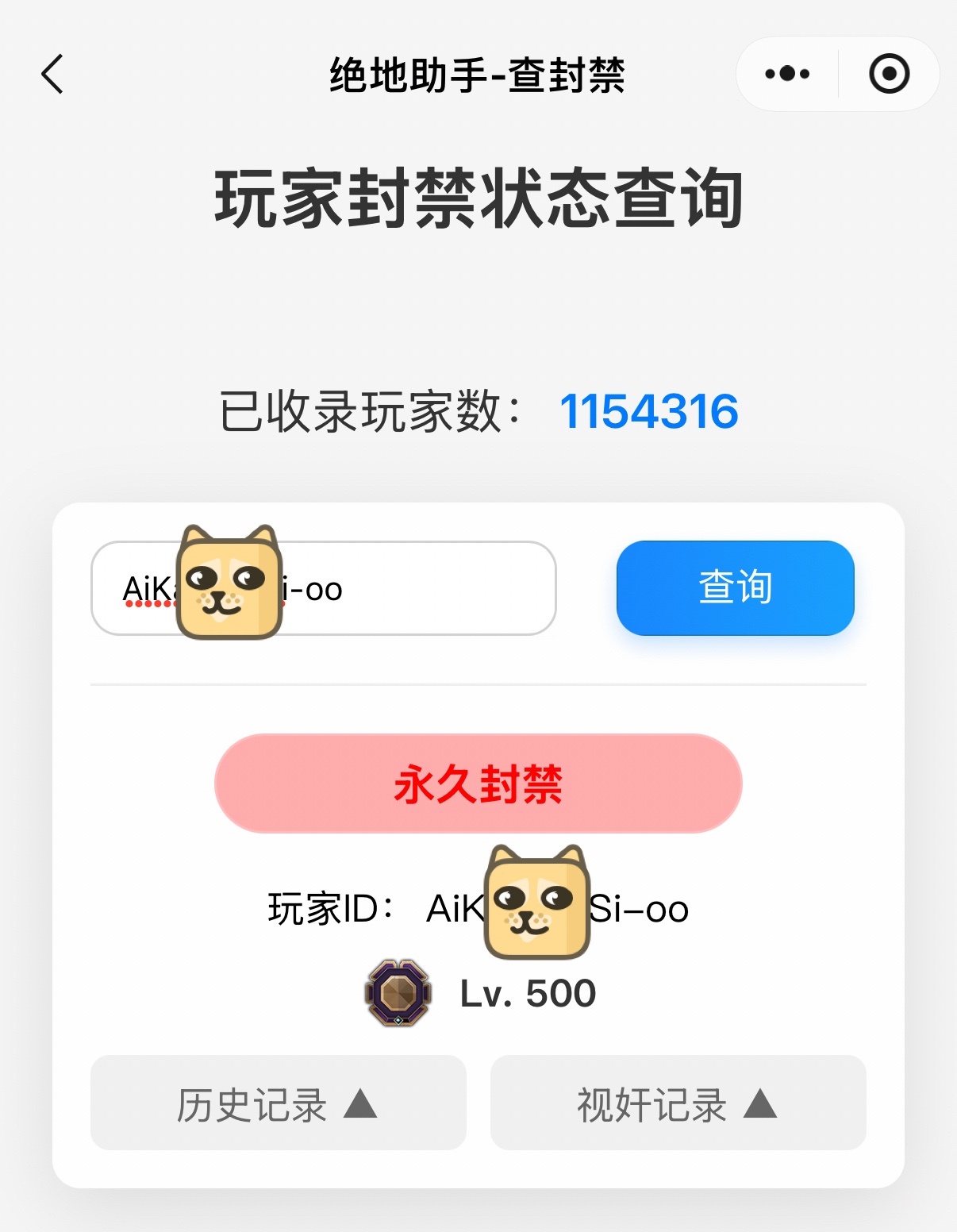Open the mini program more options menu

coord(786,74)
